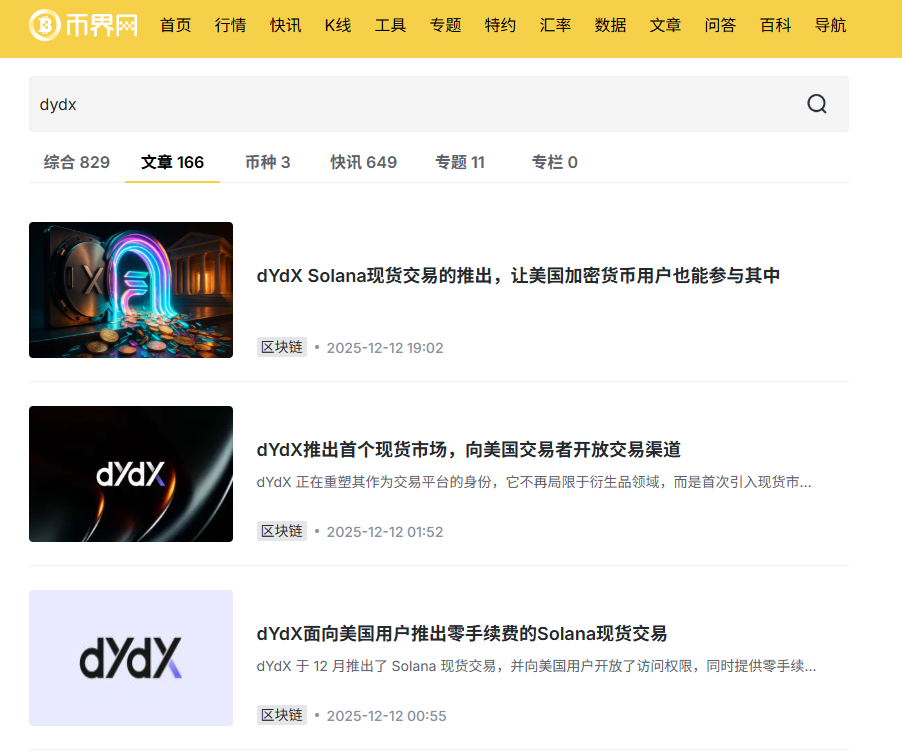Image resolution: width=902 pixels, height=752 pixels.
Task: Open 导航 in the top navigation
Action: [x=830, y=25]
